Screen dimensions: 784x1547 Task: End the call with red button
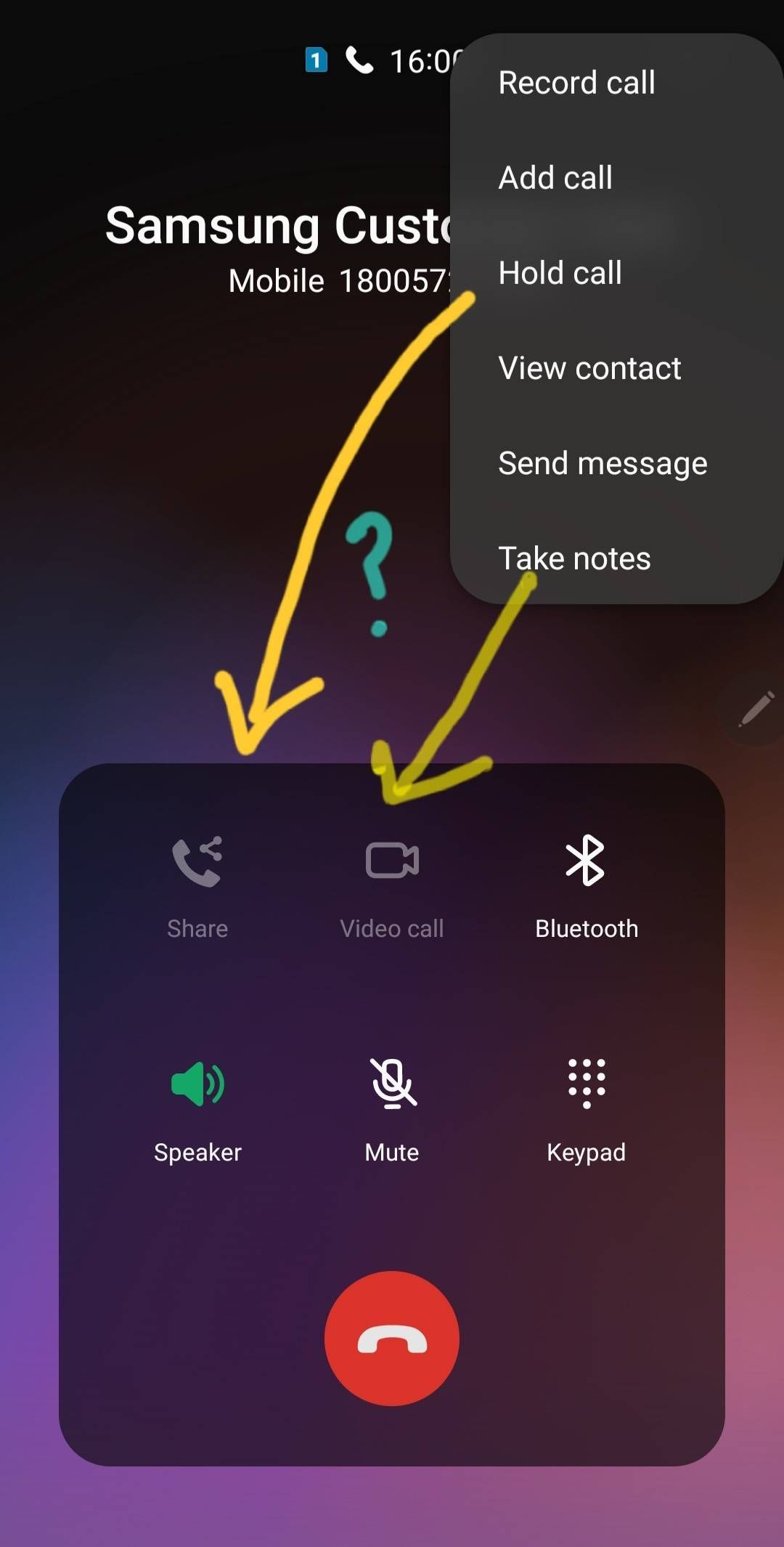(392, 1339)
